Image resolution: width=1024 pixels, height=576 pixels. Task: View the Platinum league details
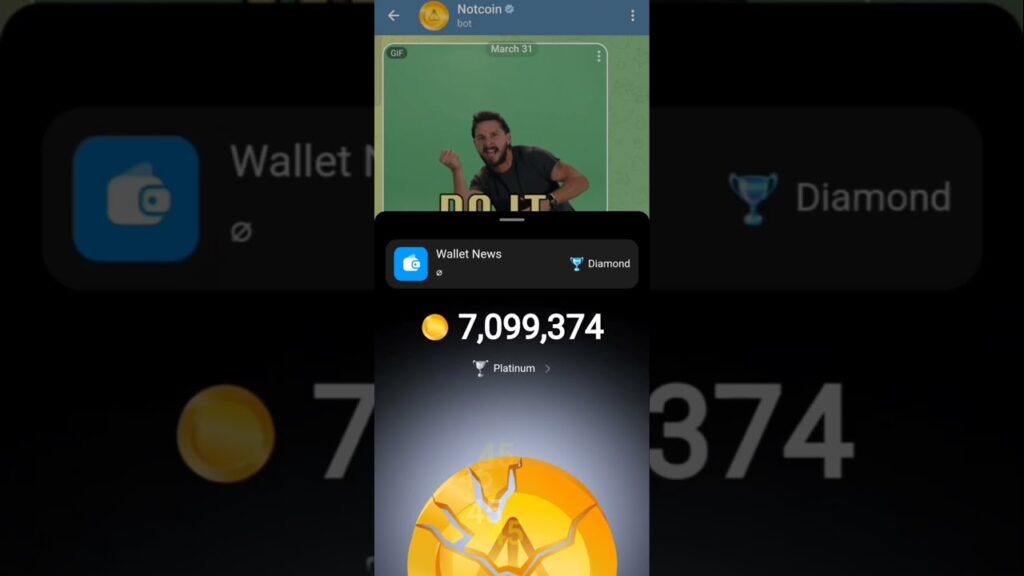pos(512,368)
